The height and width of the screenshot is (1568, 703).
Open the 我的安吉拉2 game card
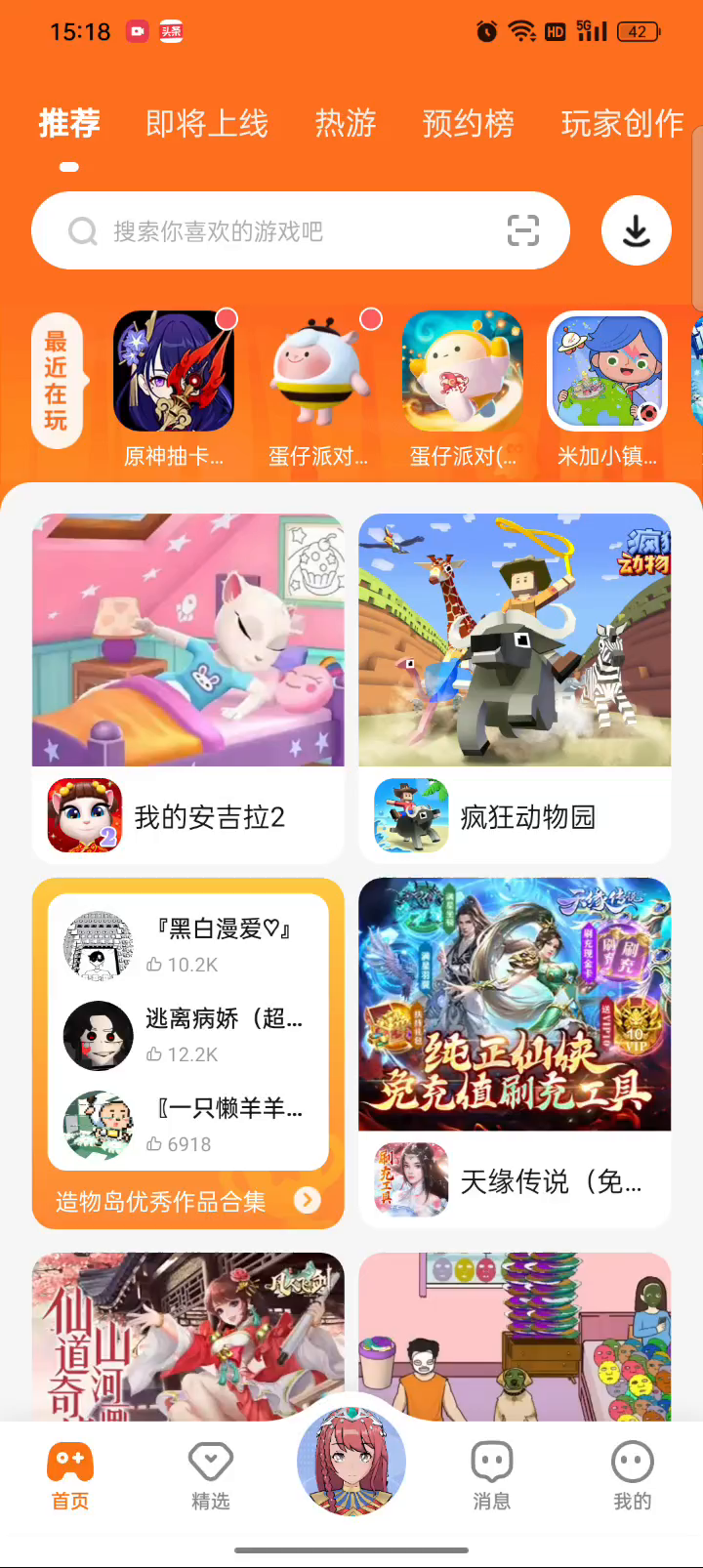(188, 688)
